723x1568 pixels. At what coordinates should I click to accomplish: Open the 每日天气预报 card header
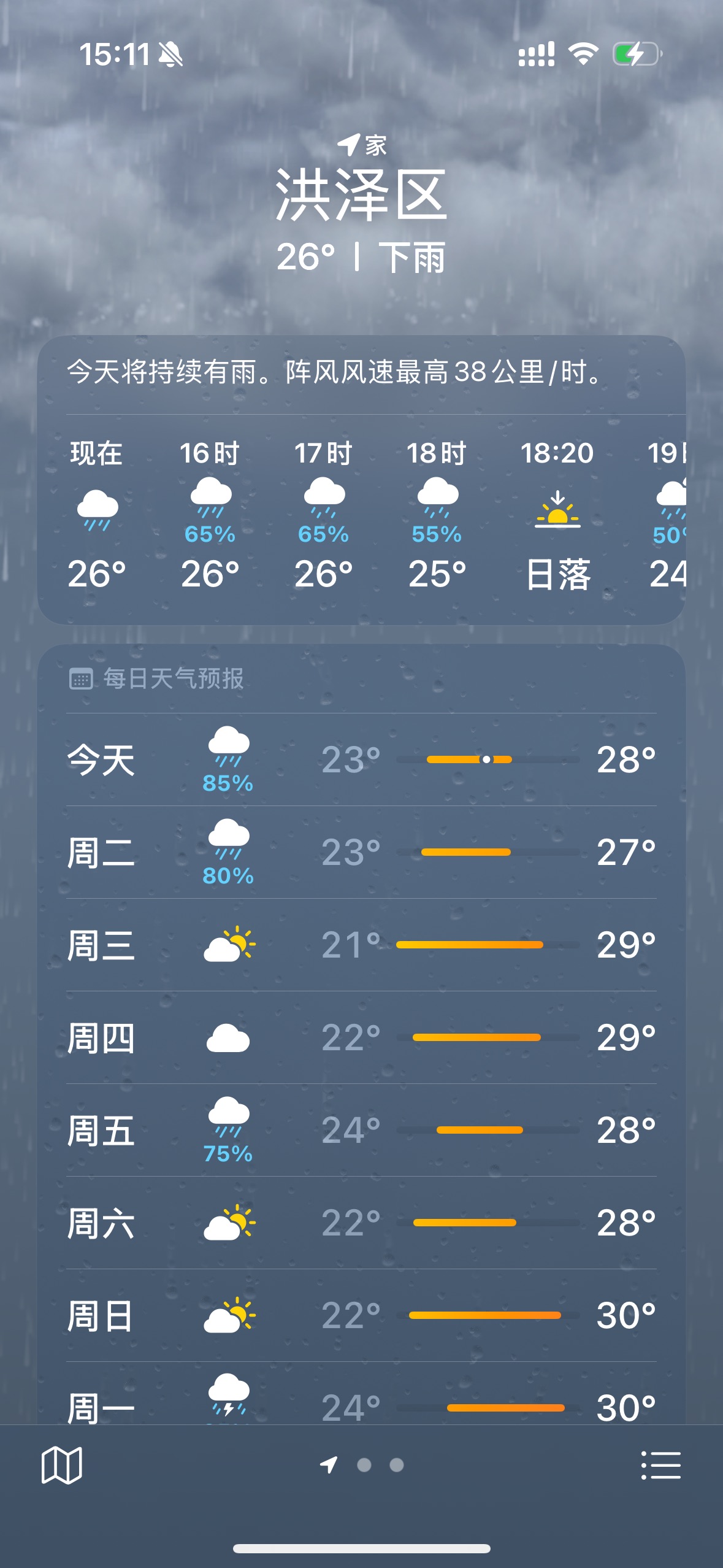[156, 678]
